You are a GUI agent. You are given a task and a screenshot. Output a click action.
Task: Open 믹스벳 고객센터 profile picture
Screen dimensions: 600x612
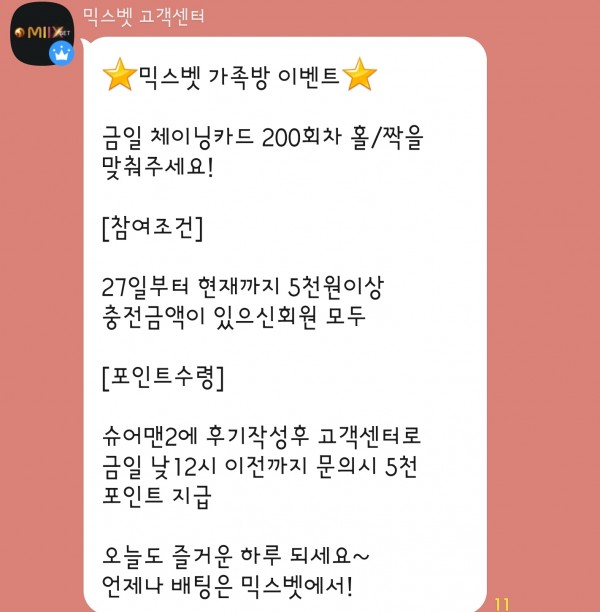[42, 33]
